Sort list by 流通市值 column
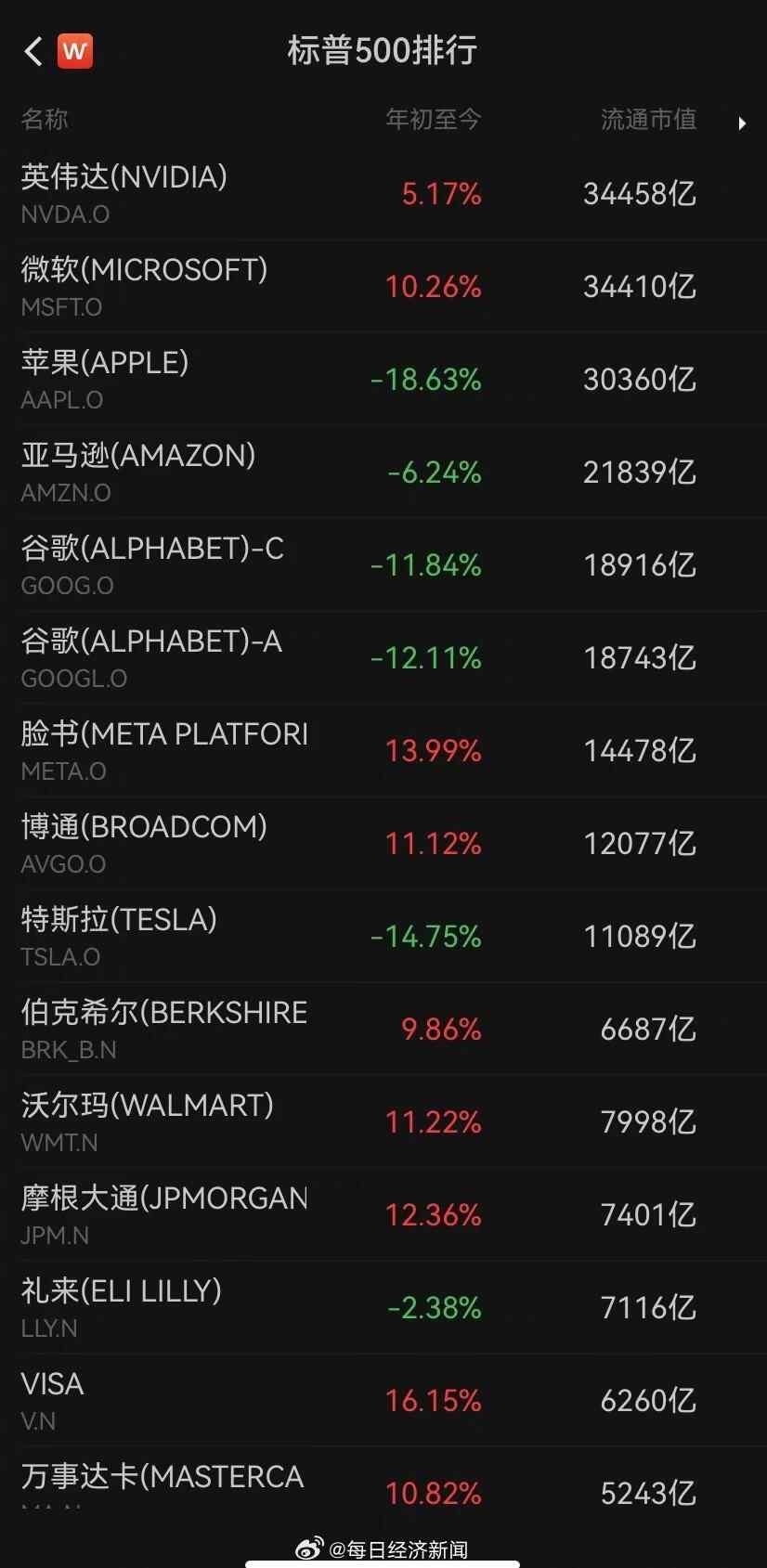 tap(648, 120)
